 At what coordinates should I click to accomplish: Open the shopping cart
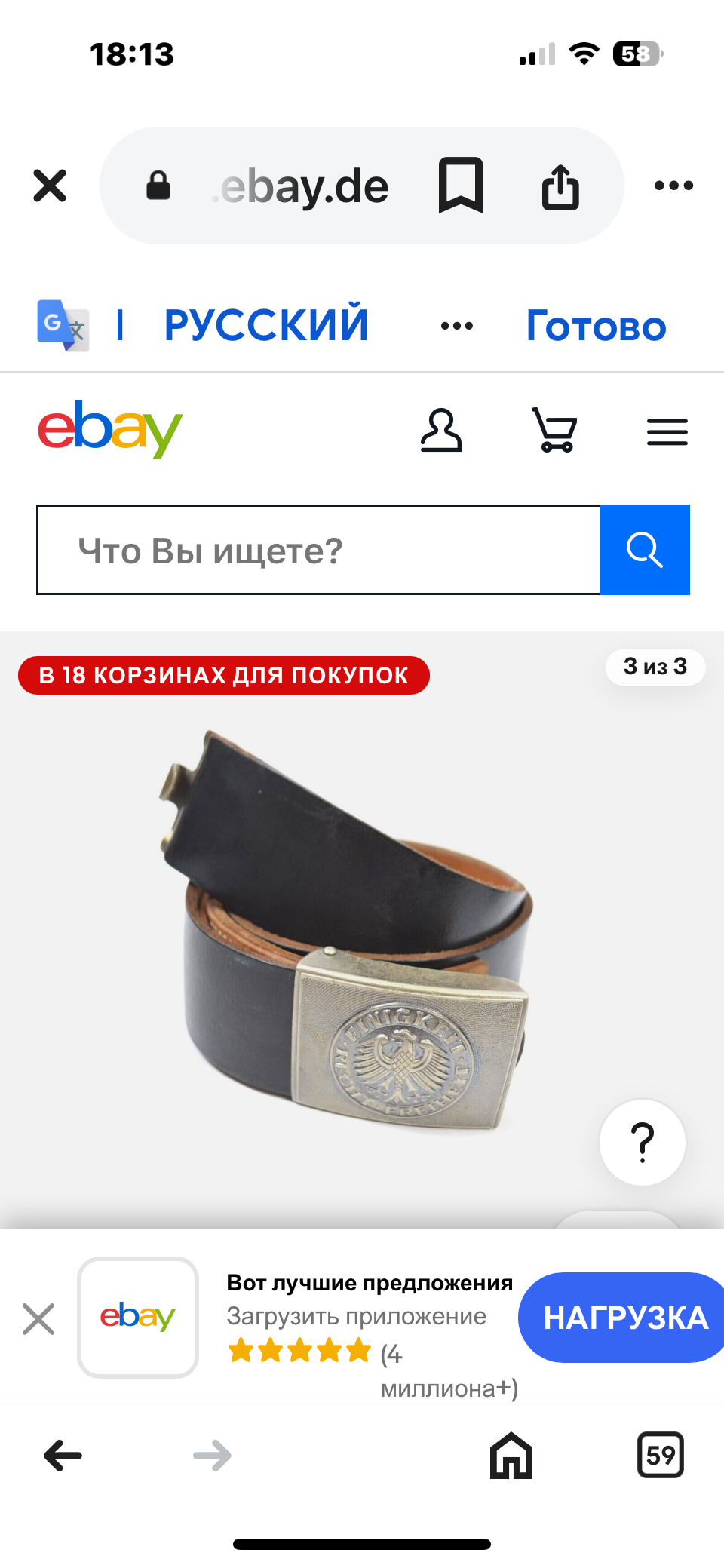555,430
